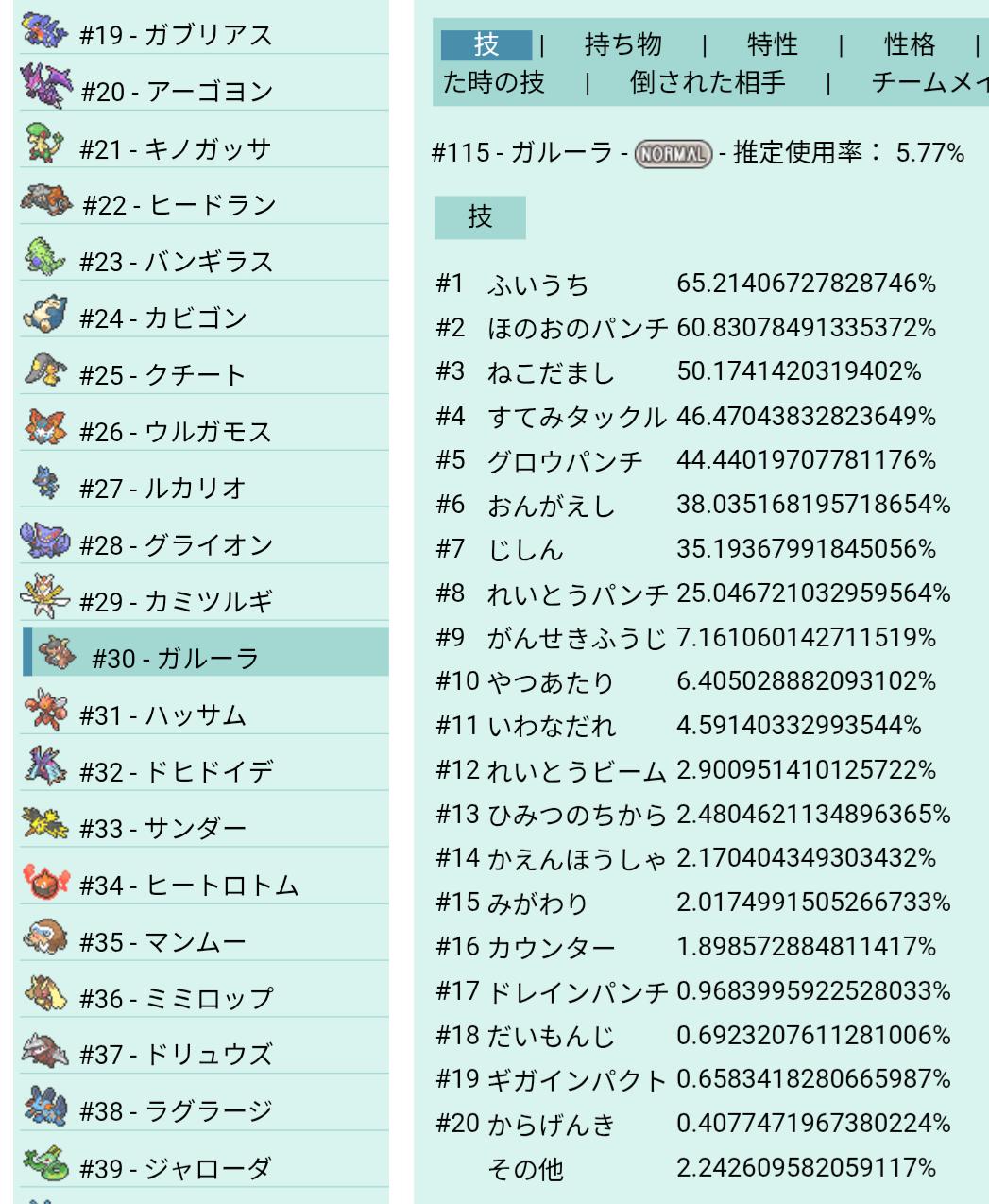This screenshot has height=1204, width=989.
Task: Open #27 ルカリオ stats
Action: [x=163, y=489]
